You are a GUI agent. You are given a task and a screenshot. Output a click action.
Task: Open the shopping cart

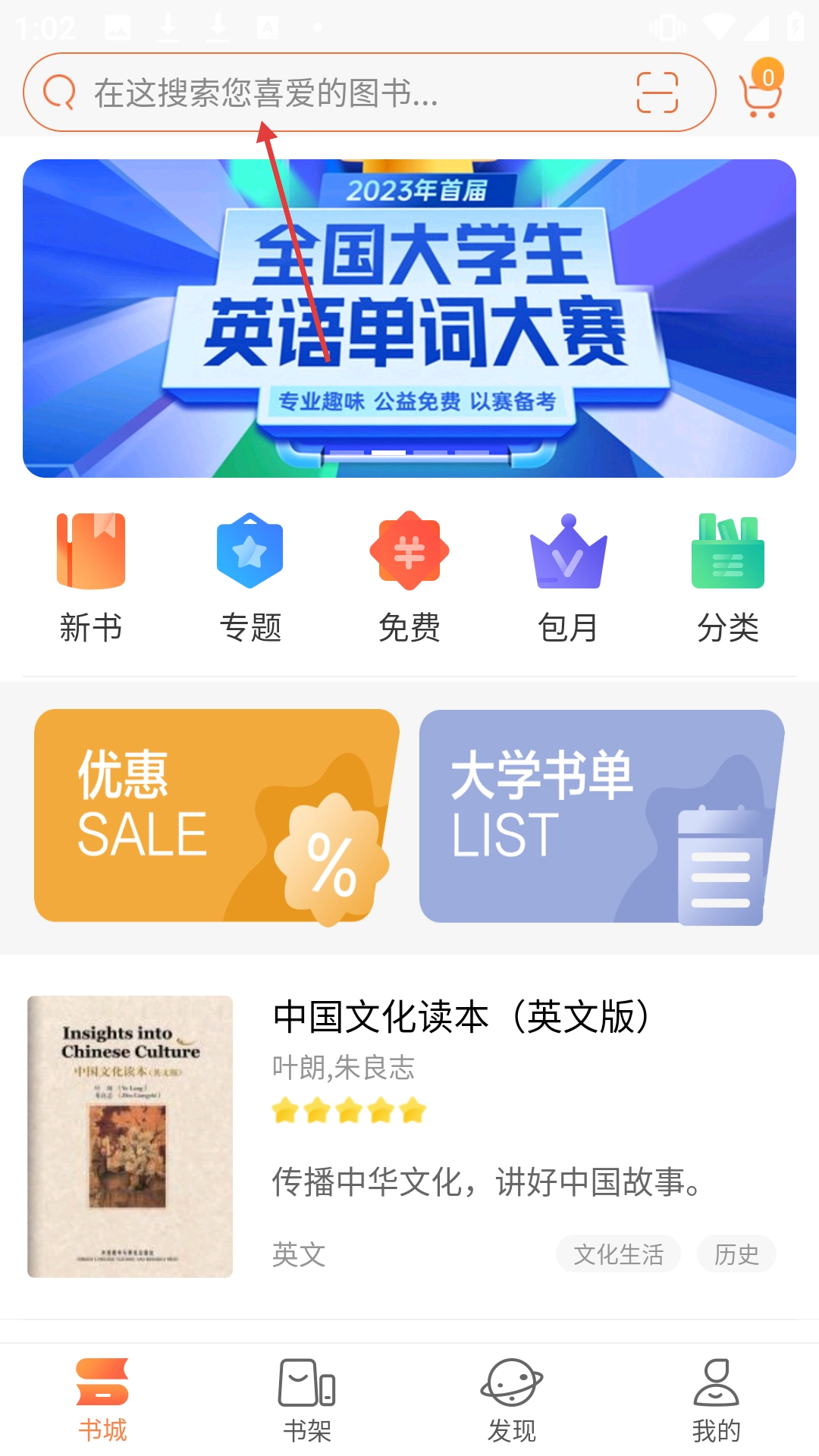point(760,94)
